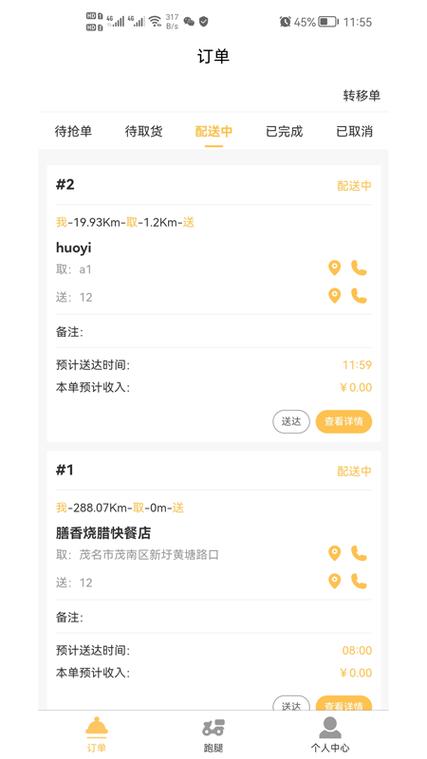Select the 已取消 tab
The image size is (427, 759).
click(x=354, y=131)
